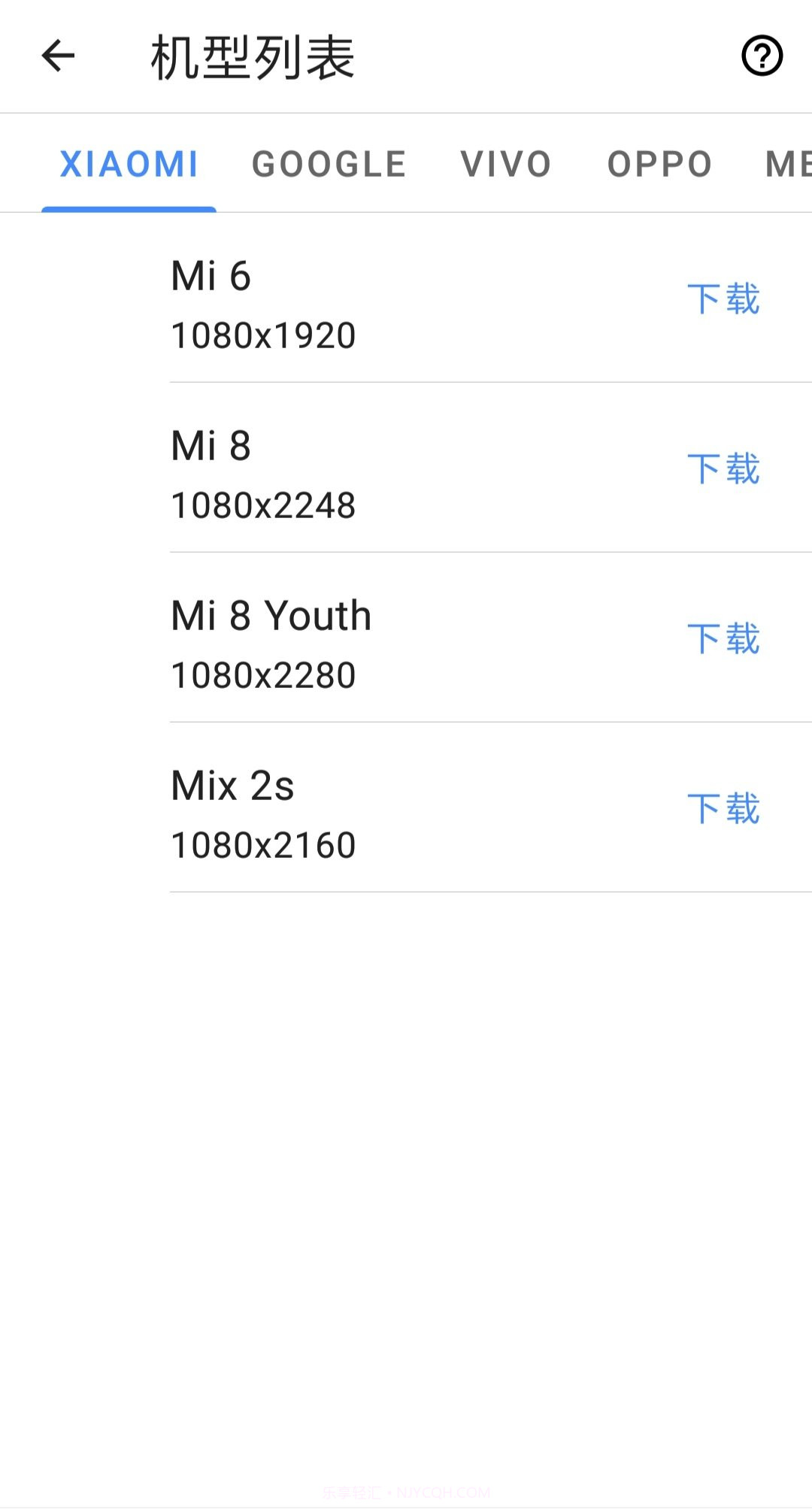The image size is (812, 1509).
Task: Select the partially visible MEIZU tab
Action: click(789, 164)
